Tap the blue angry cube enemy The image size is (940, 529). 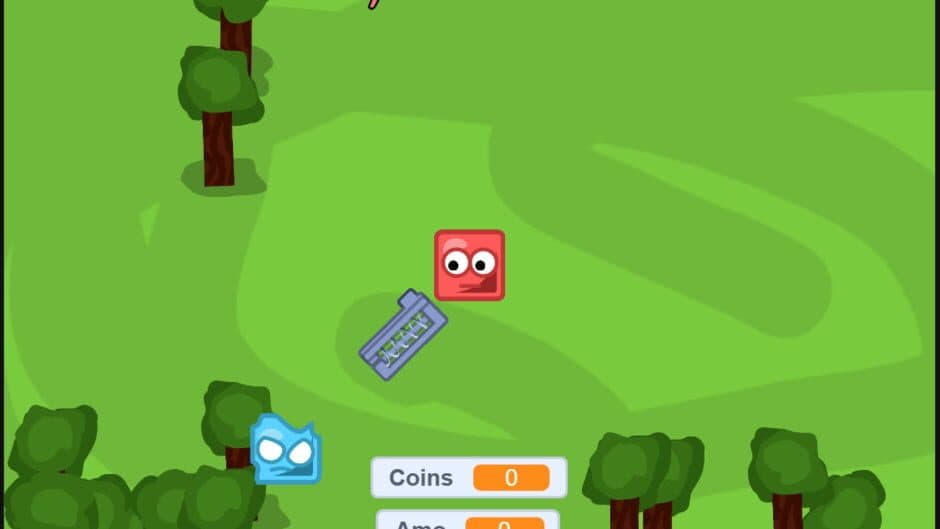click(x=286, y=451)
